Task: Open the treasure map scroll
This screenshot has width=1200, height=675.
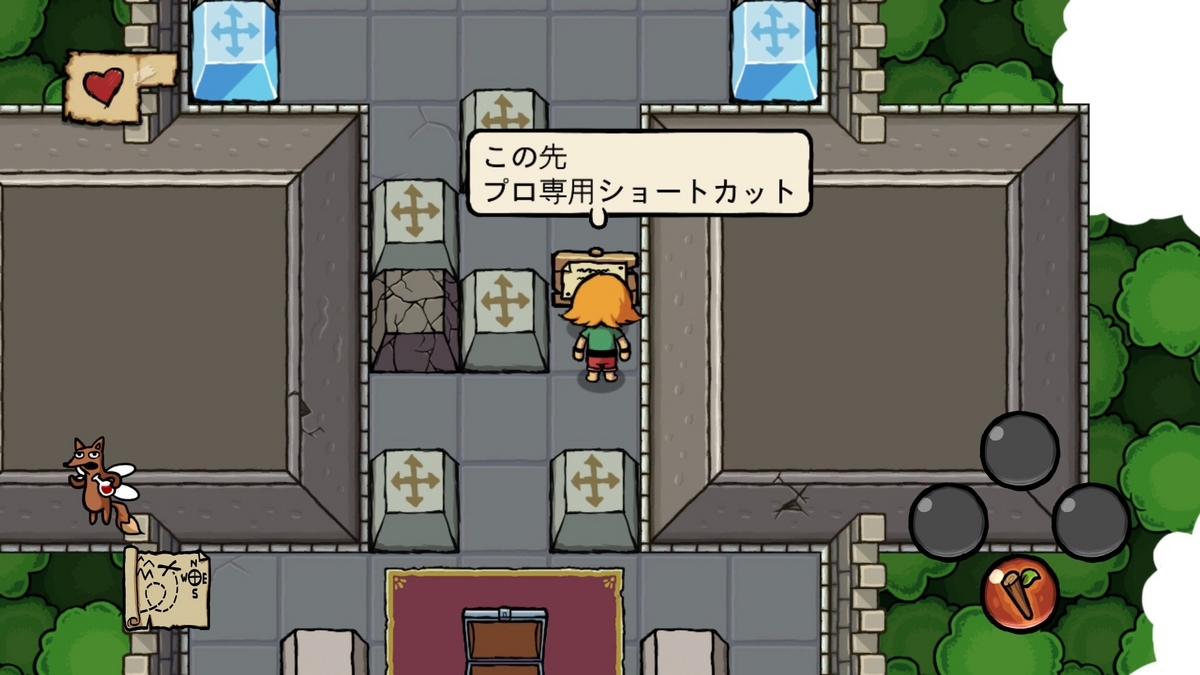Action: [167, 588]
